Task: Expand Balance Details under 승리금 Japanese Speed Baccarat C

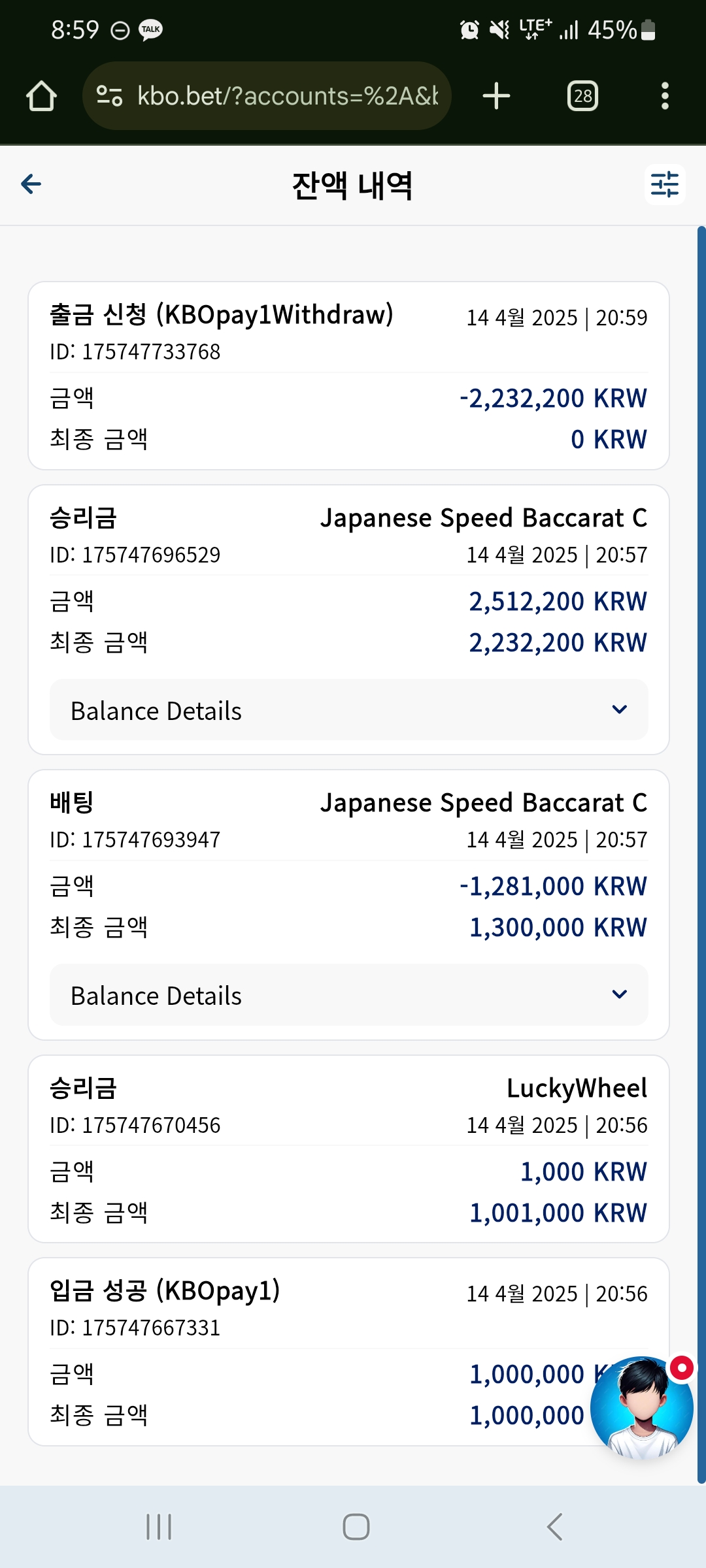Action: tap(349, 710)
